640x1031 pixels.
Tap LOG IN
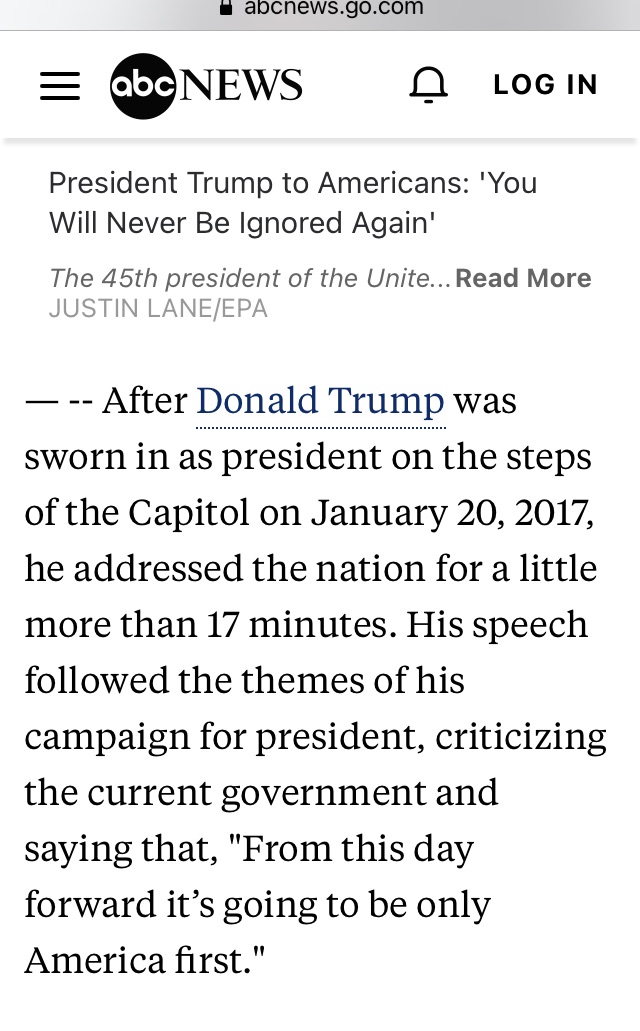(x=545, y=85)
